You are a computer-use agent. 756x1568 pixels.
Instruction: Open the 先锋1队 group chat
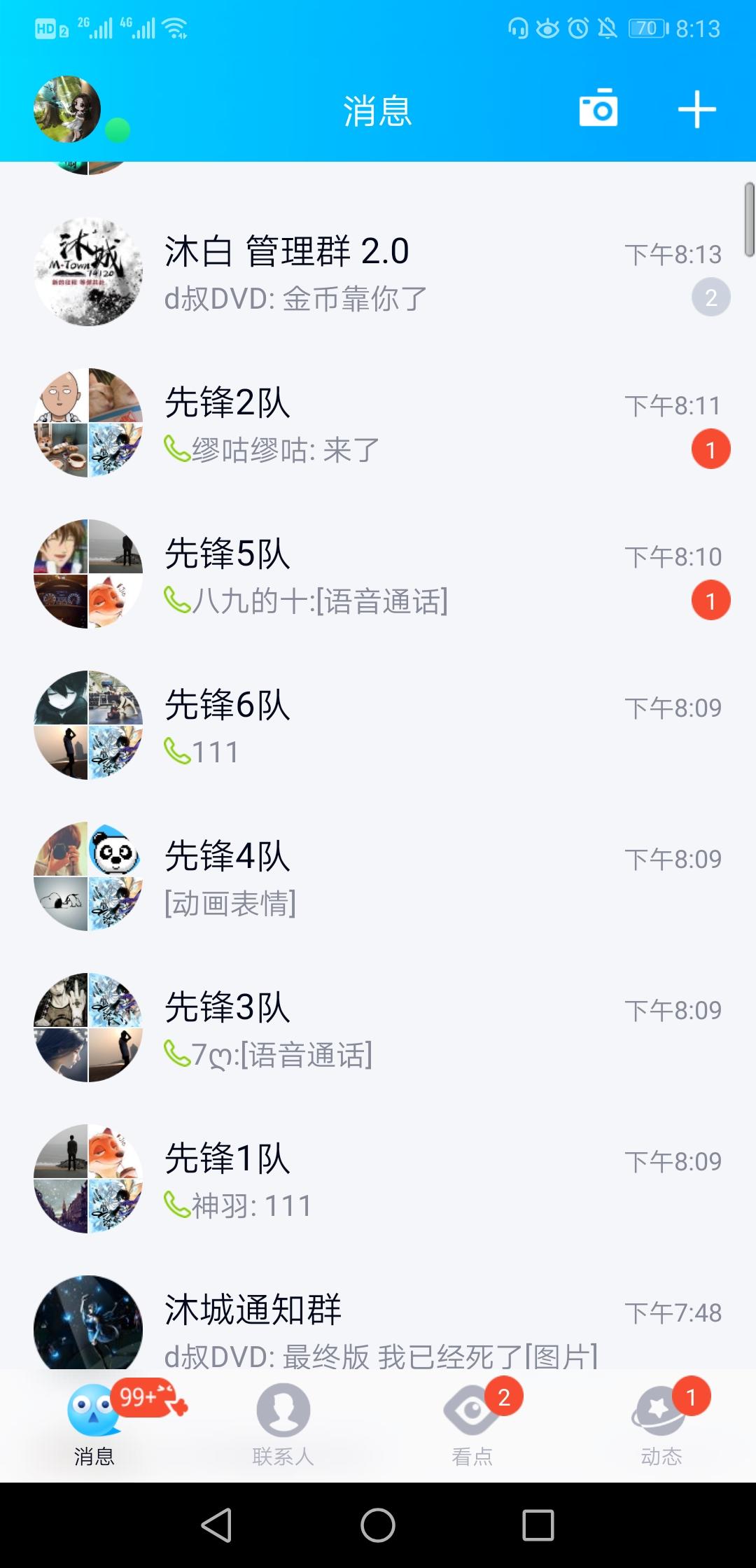pyautogui.click(x=378, y=1180)
